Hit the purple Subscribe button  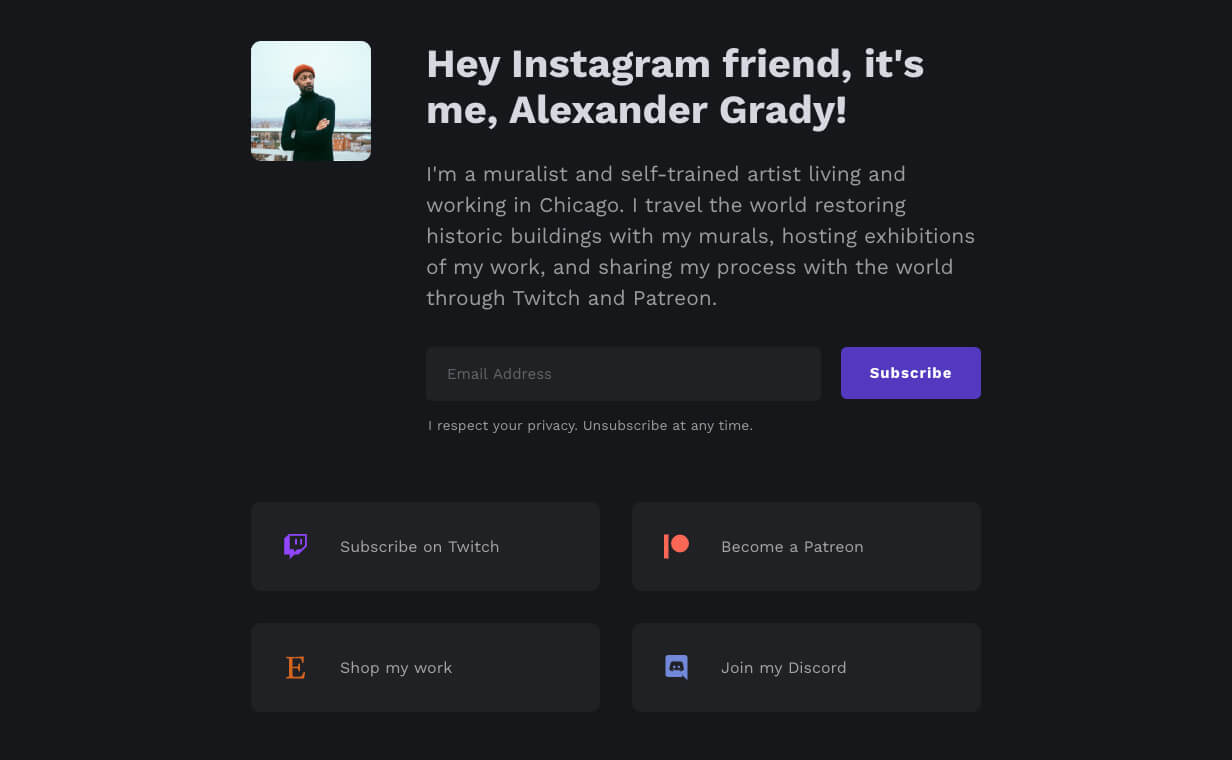[910, 373]
